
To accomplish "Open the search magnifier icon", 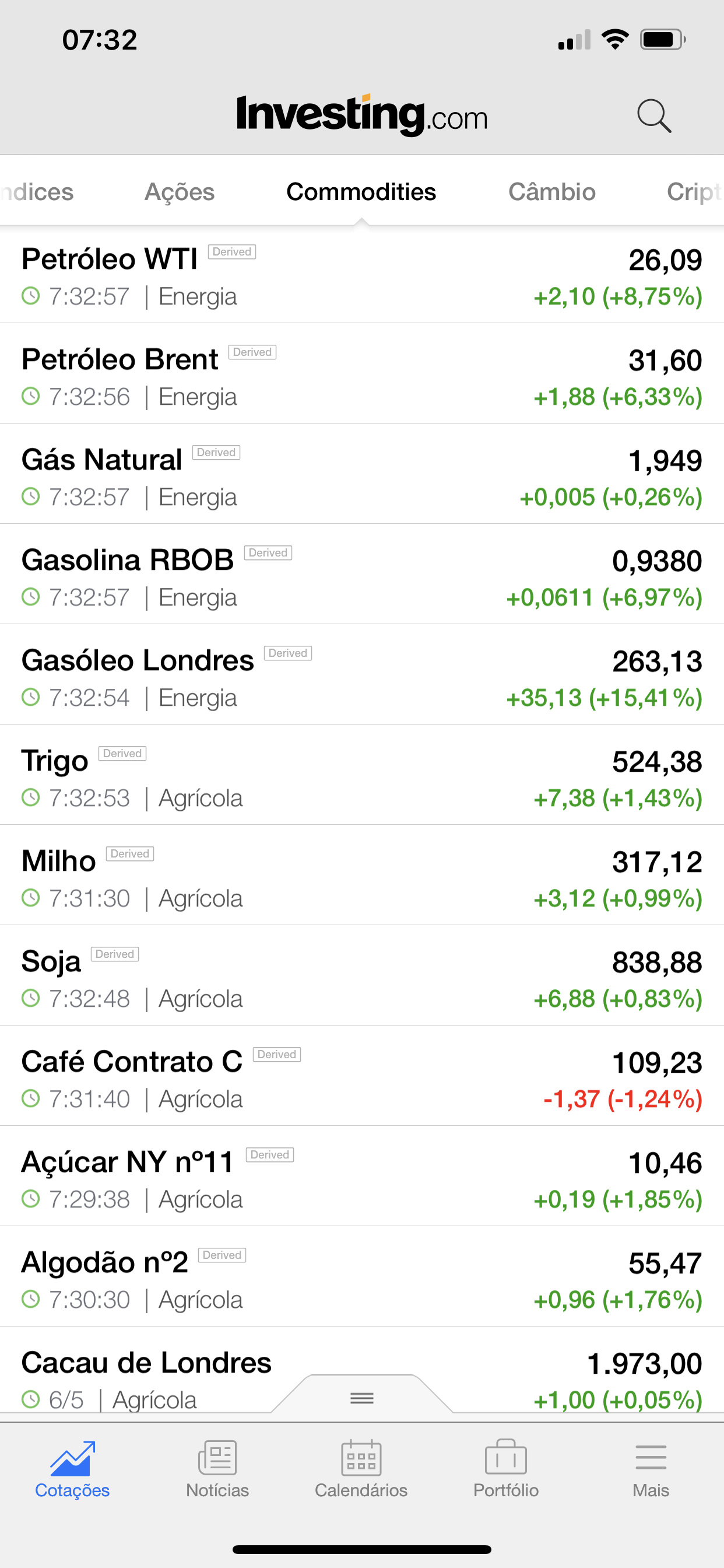I will [x=654, y=116].
